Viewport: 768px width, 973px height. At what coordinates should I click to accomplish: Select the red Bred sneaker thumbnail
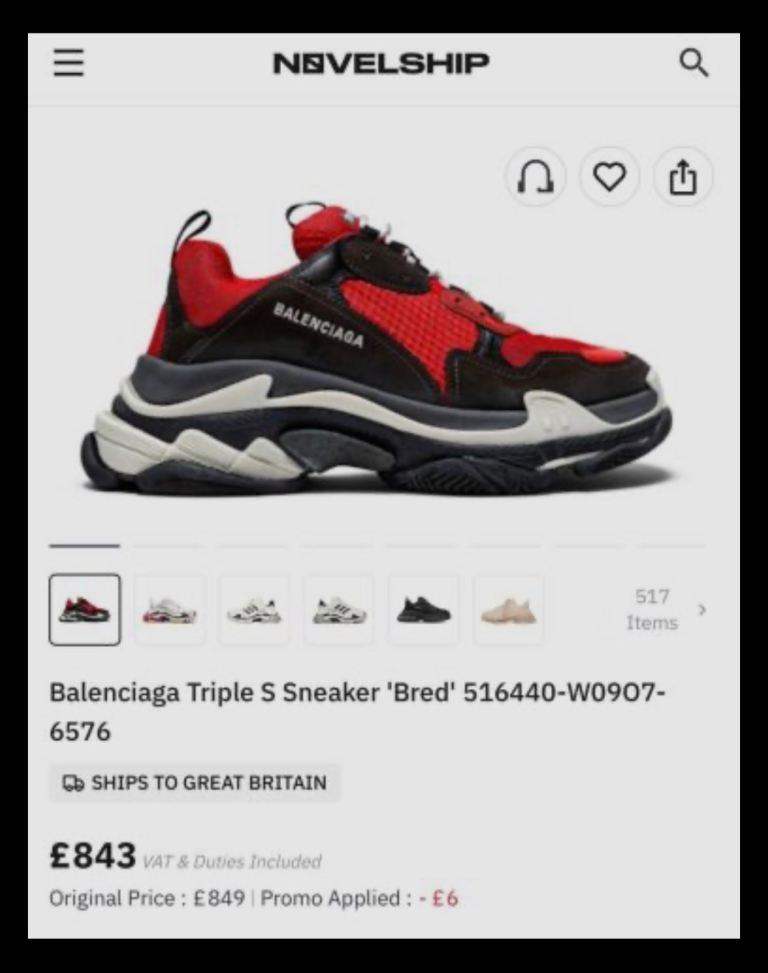point(85,609)
